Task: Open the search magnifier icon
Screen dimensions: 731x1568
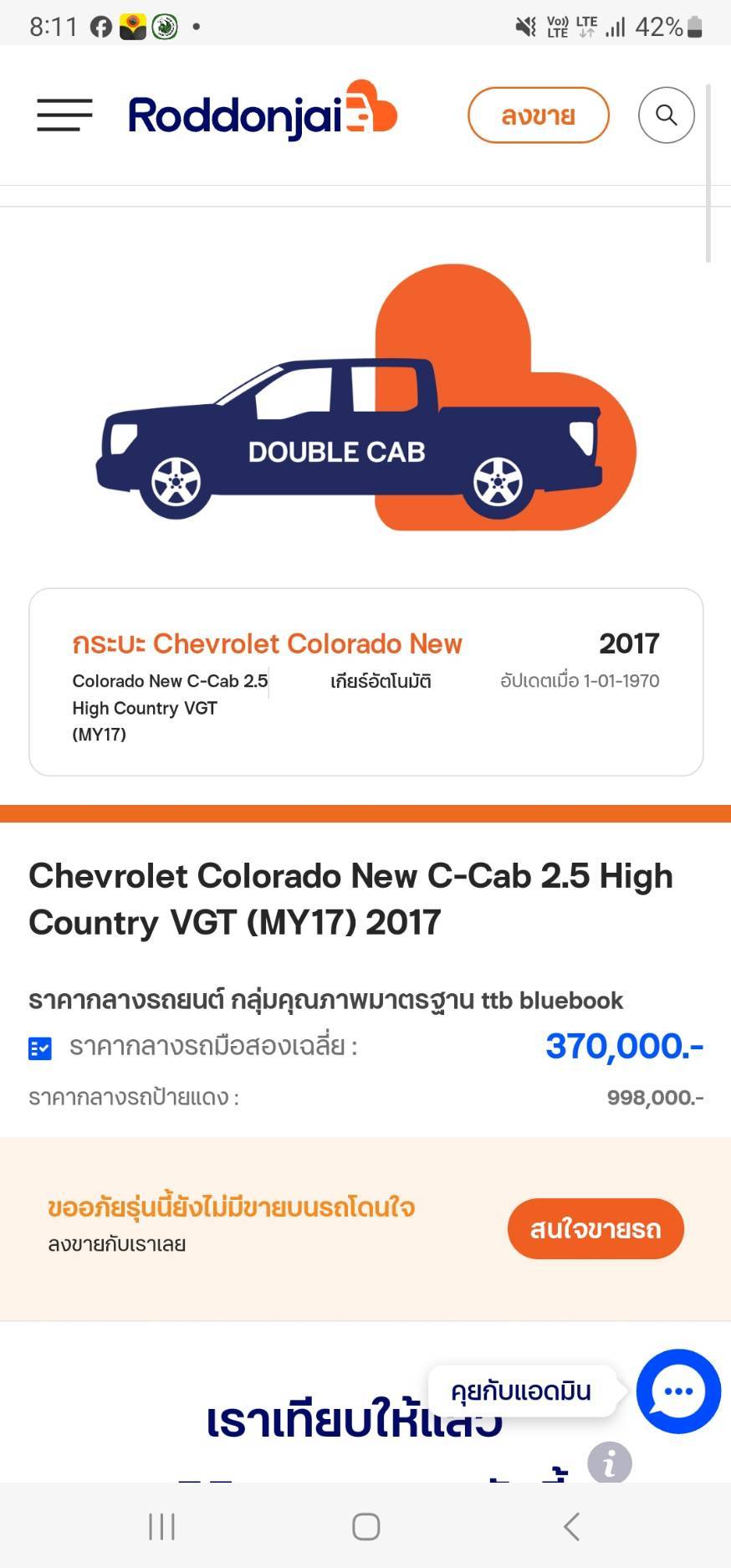Action: [x=666, y=115]
